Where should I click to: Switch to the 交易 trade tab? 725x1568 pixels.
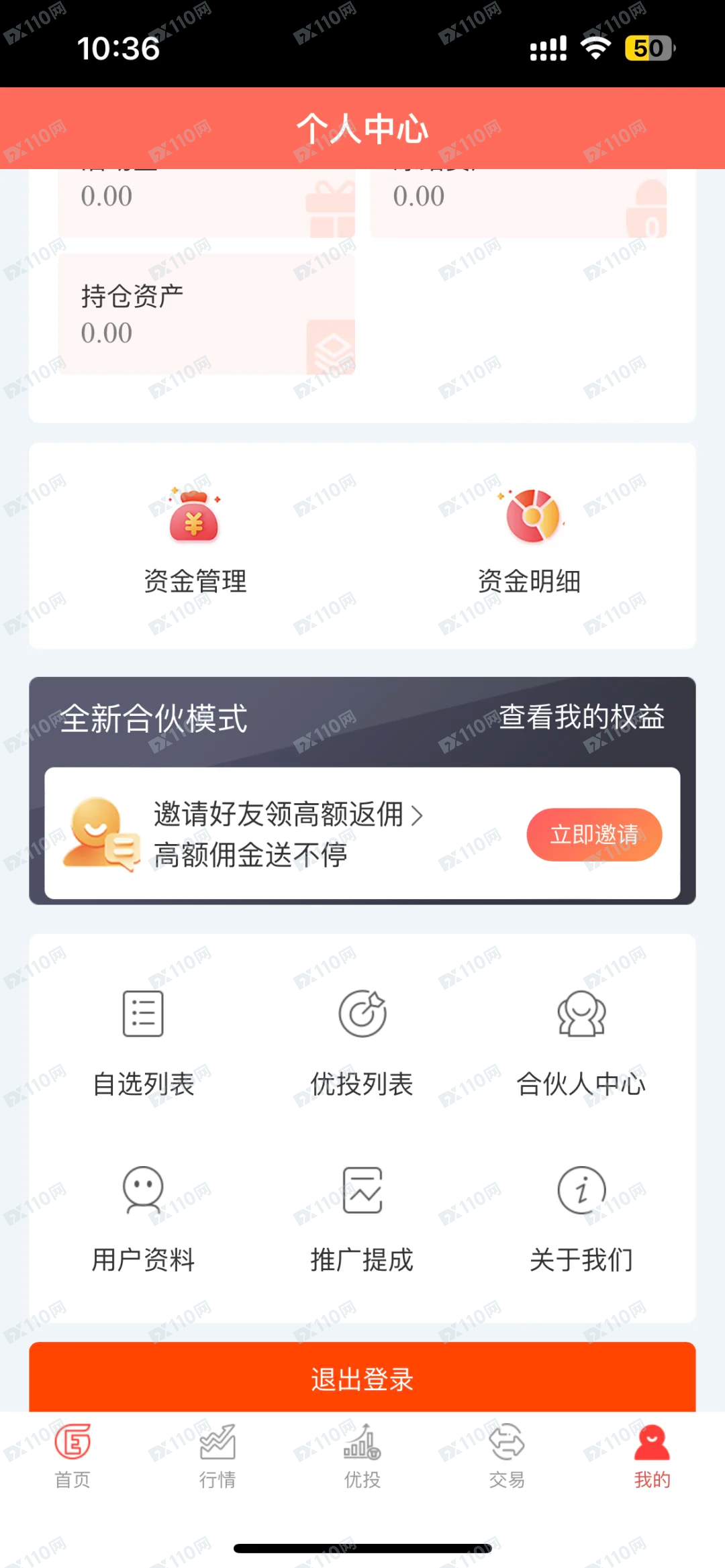coord(507,1455)
